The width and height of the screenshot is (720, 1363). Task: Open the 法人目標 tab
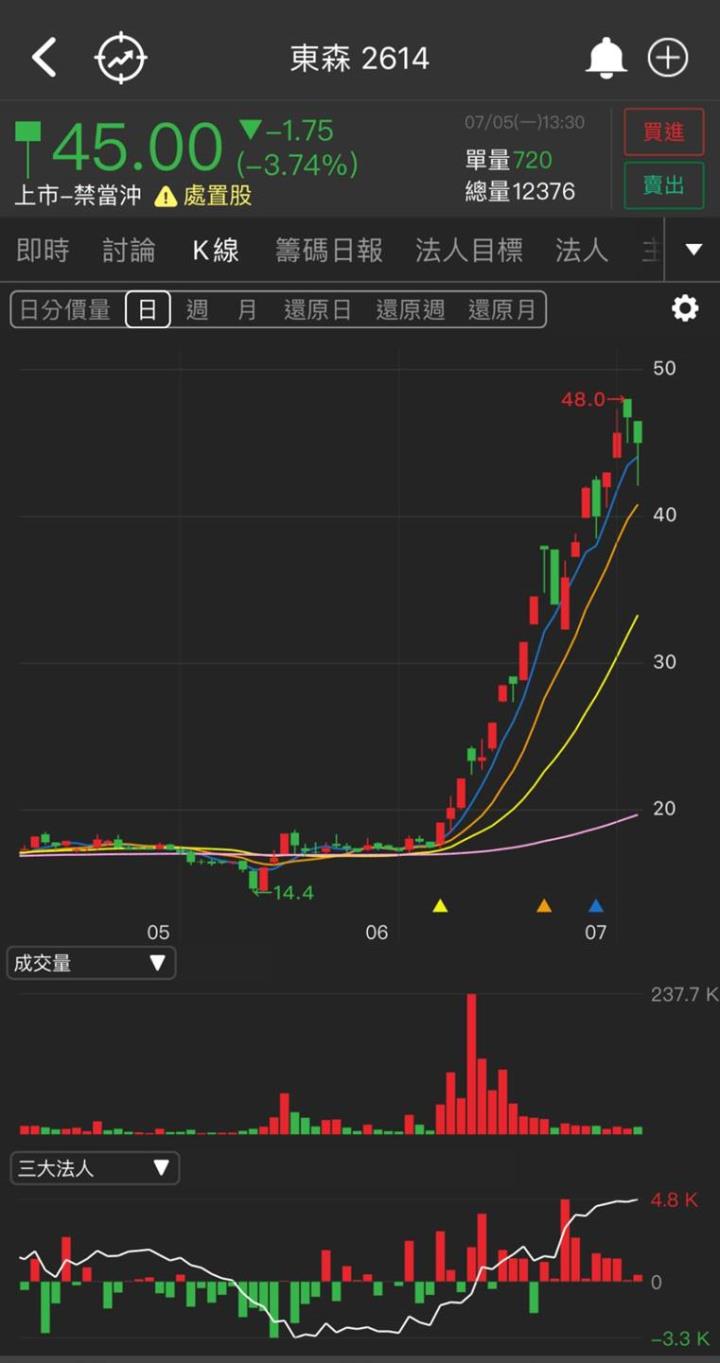(468, 250)
